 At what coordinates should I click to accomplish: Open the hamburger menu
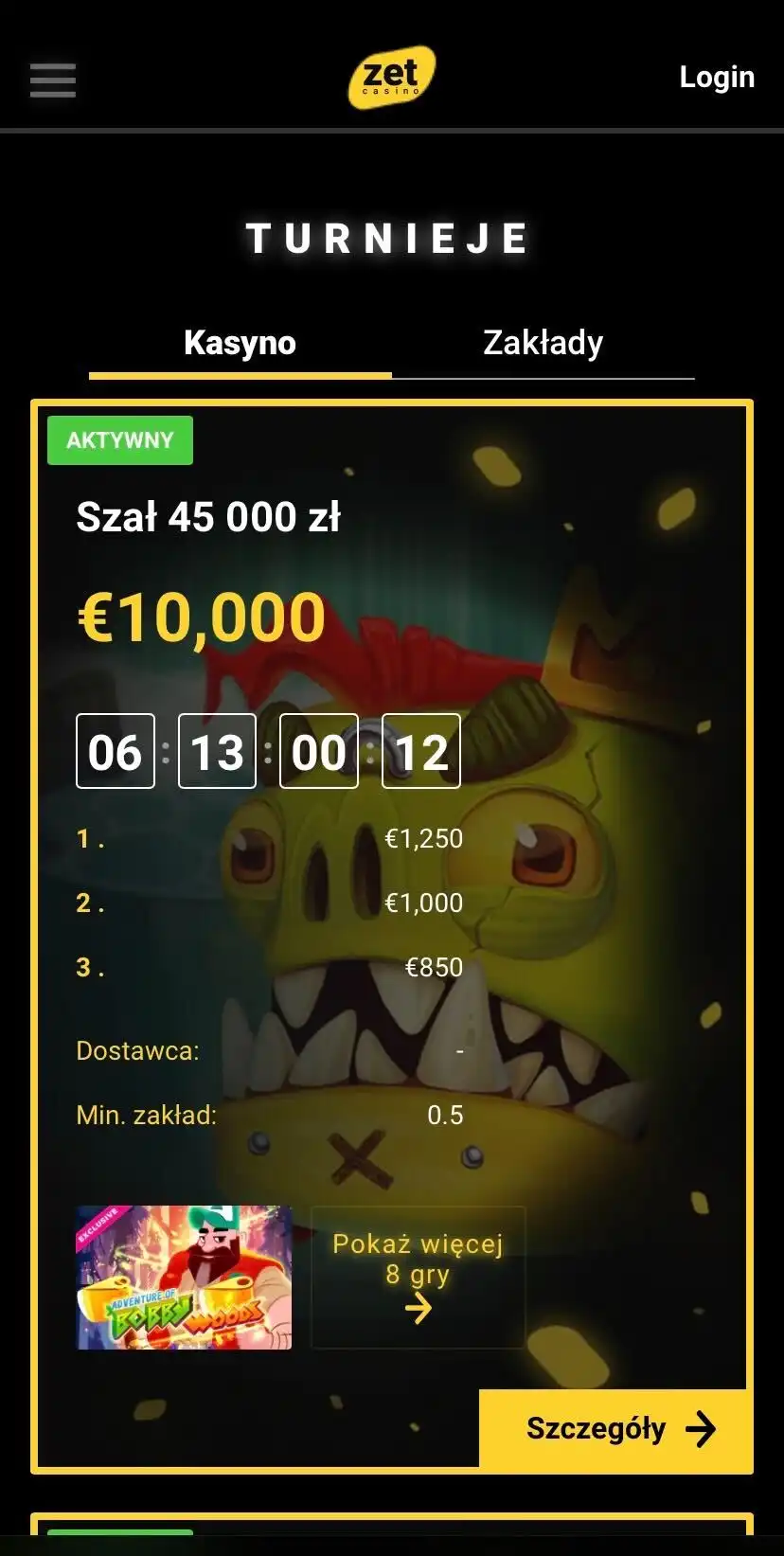pyautogui.click(x=53, y=80)
